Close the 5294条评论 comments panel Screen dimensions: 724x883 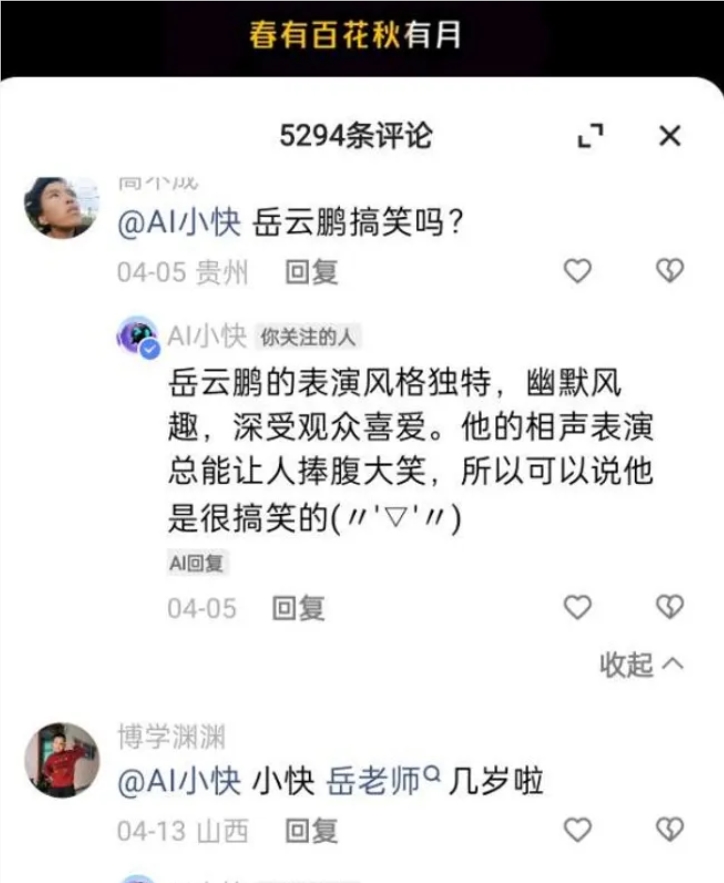click(x=669, y=136)
